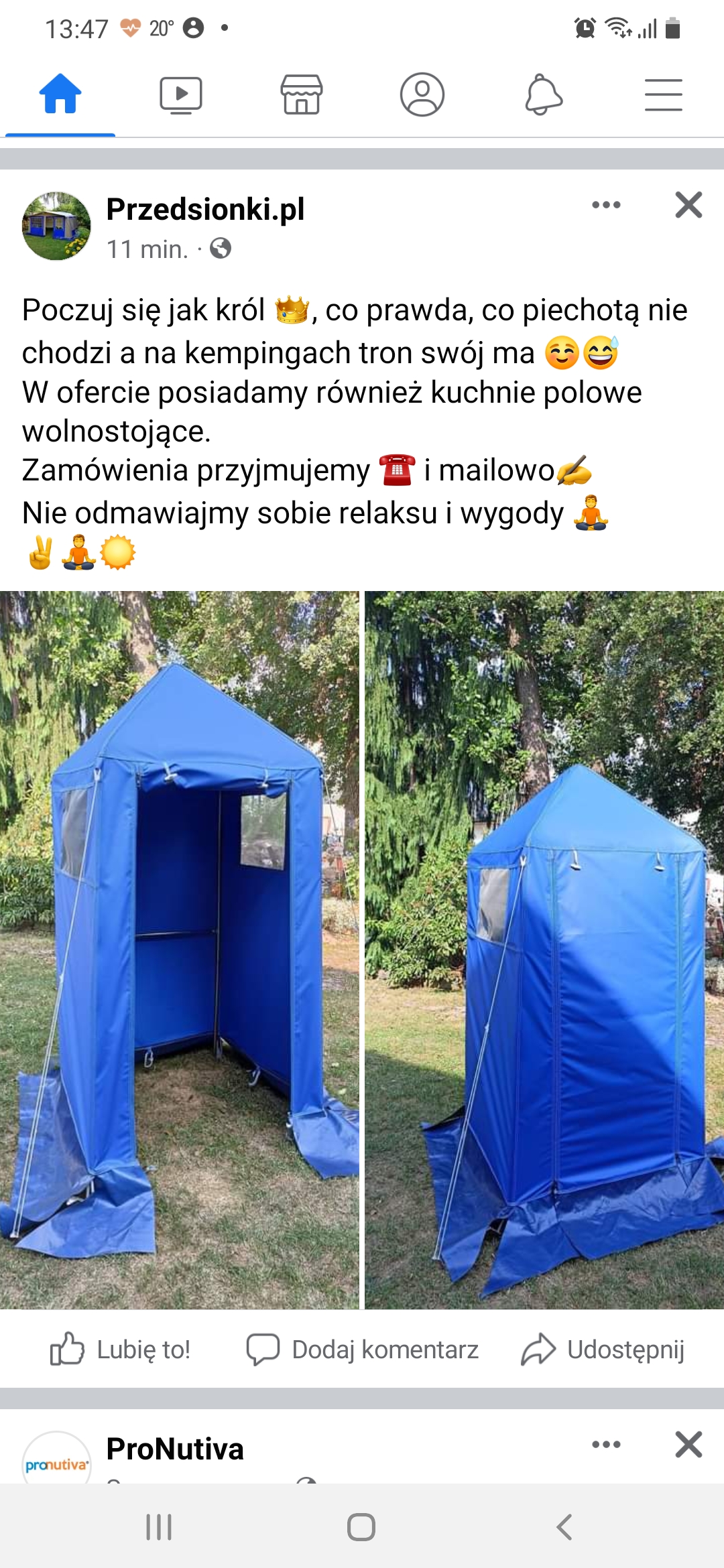Tap the Przedsionki.pl profile picture
Image resolution: width=724 pixels, height=1568 pixels.
click(x=56, y=226)
